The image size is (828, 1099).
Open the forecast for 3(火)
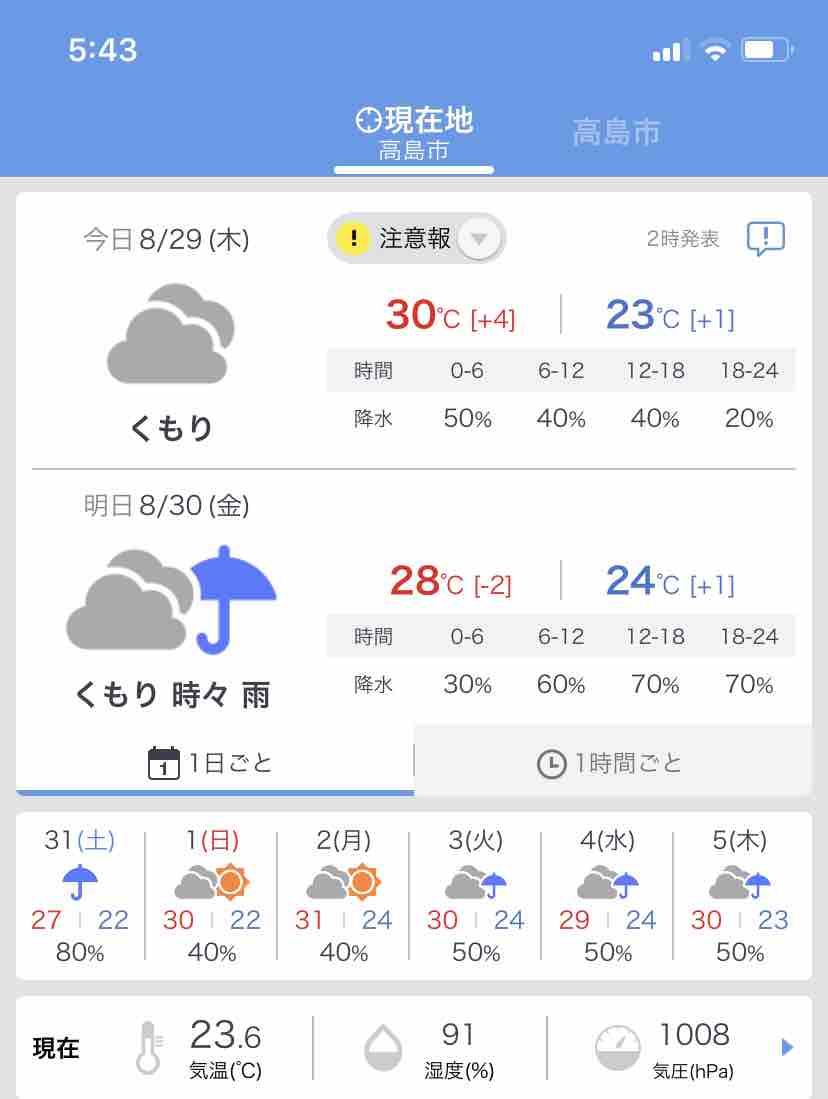(476, 895)
